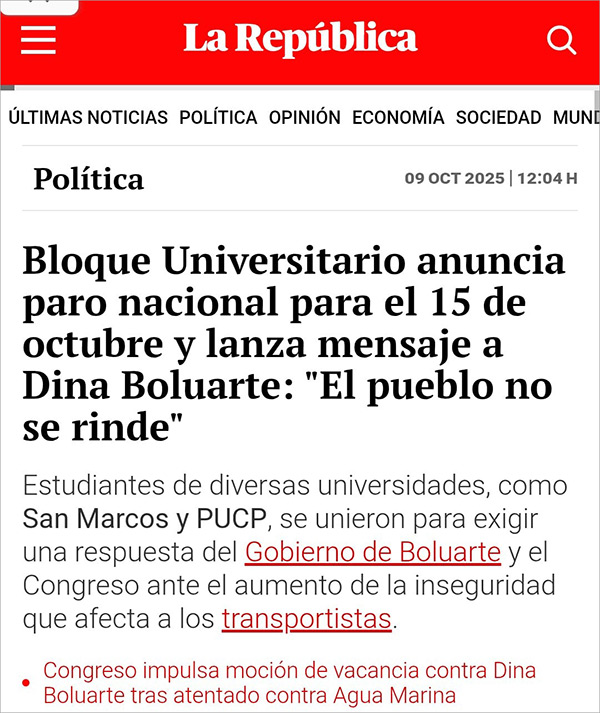Open the Sociedad section
Screen dimensions: 600x713
pyautogui.click(x=498, y=117)
